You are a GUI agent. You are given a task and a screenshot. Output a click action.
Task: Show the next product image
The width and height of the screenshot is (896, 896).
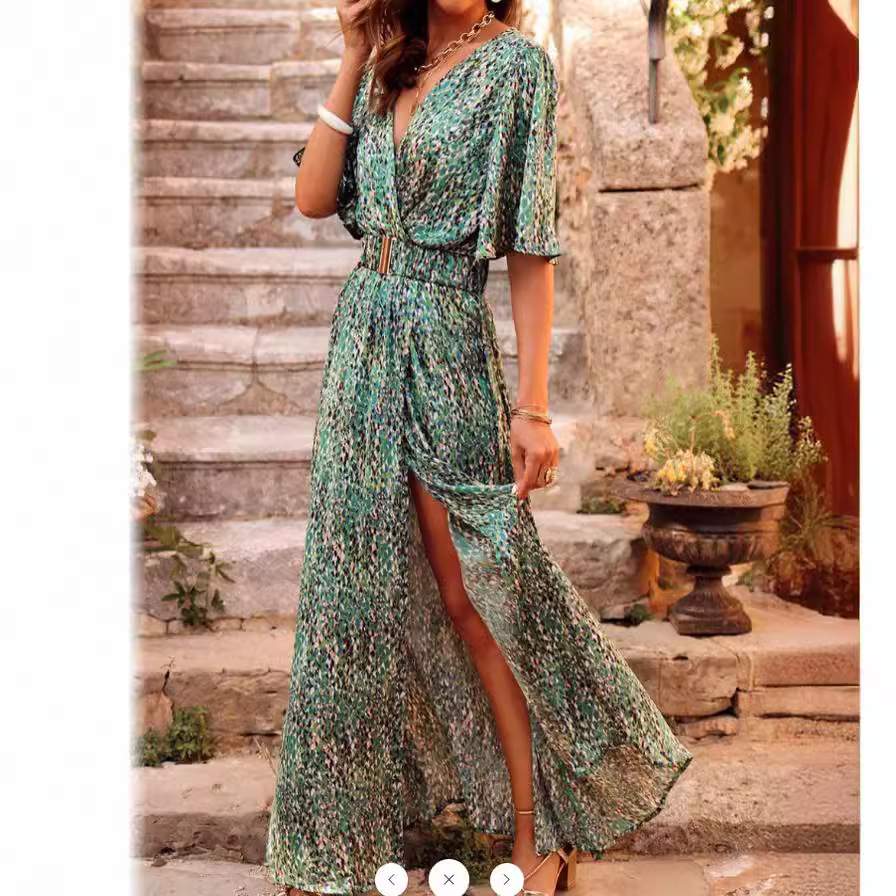point(506,879)
